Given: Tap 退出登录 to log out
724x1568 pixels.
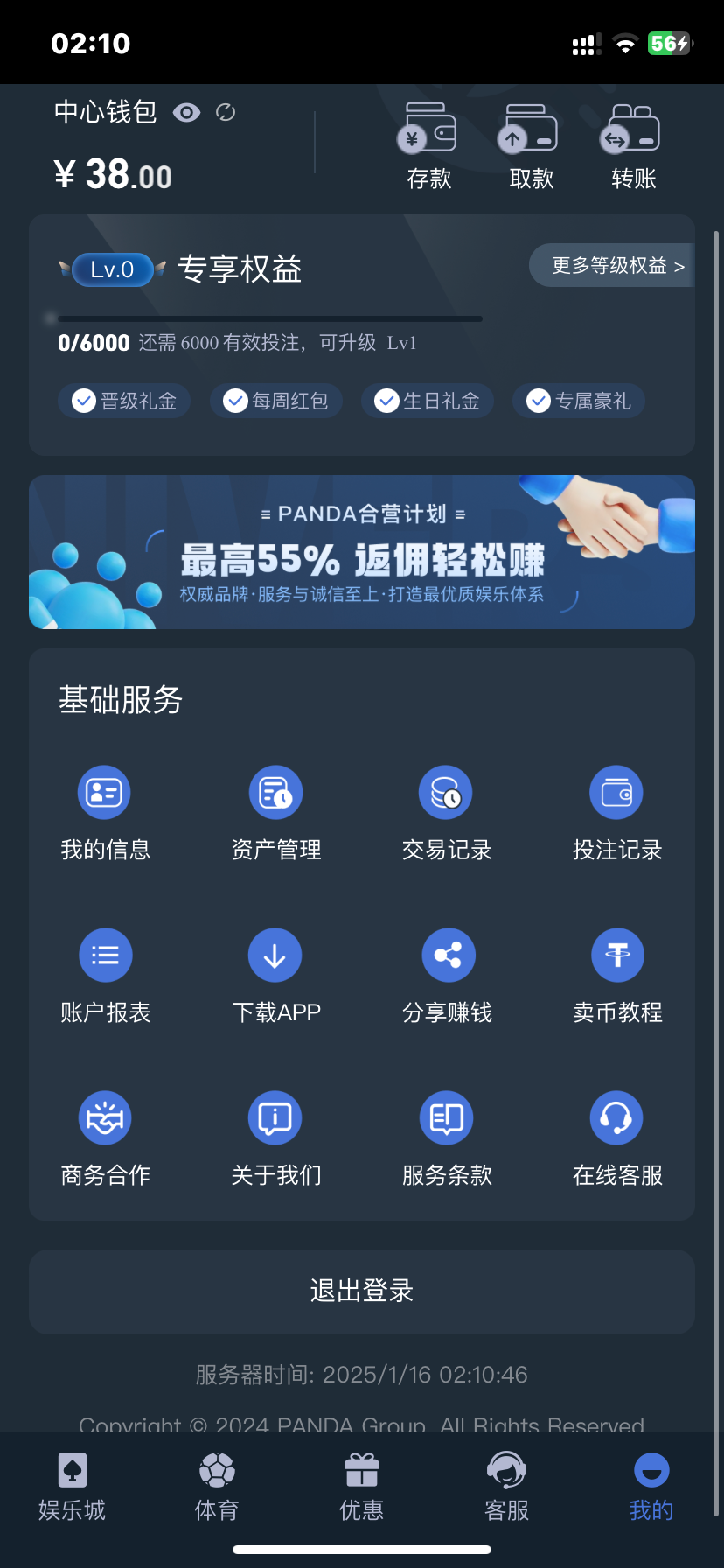Looking at the screenshot, I should (x=362, y=1291).
